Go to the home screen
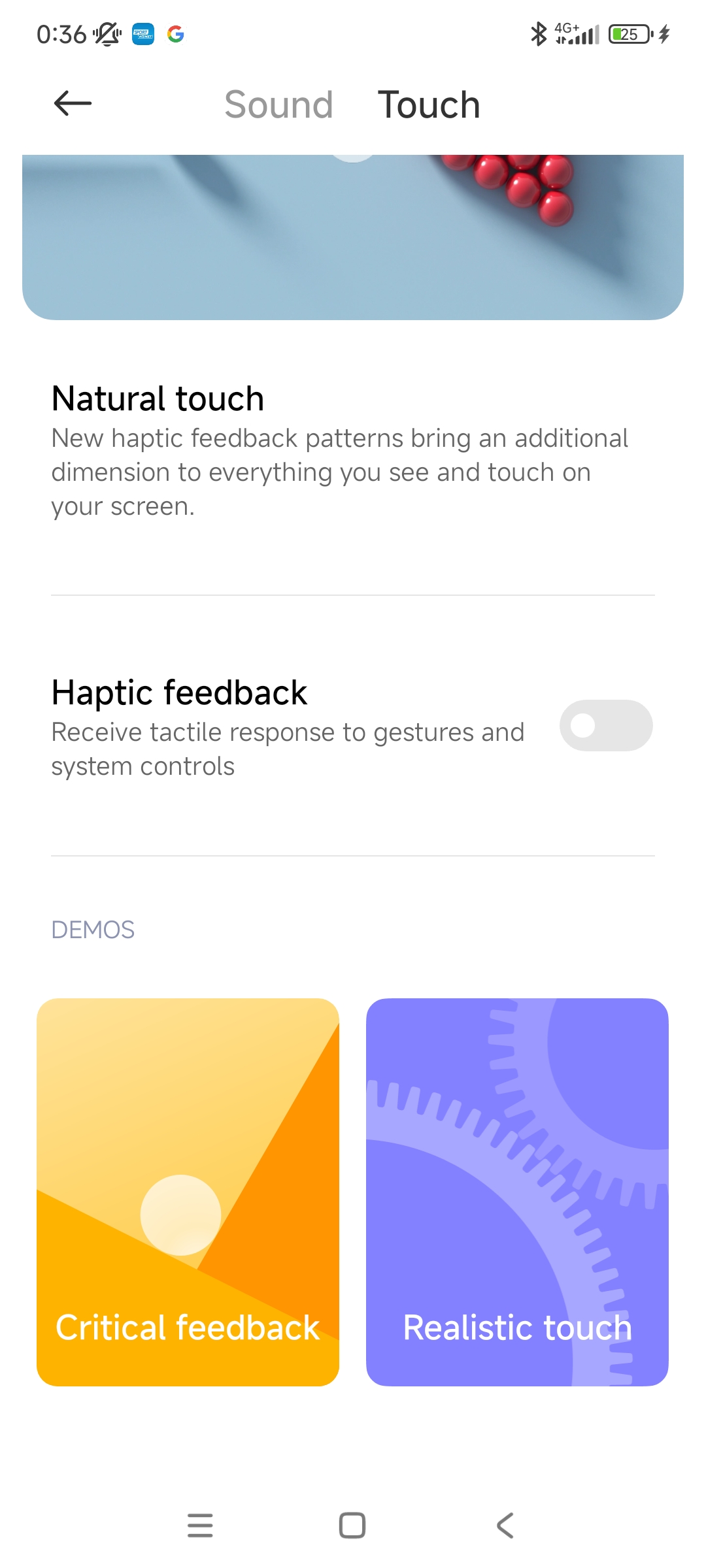 (352, 1526)
